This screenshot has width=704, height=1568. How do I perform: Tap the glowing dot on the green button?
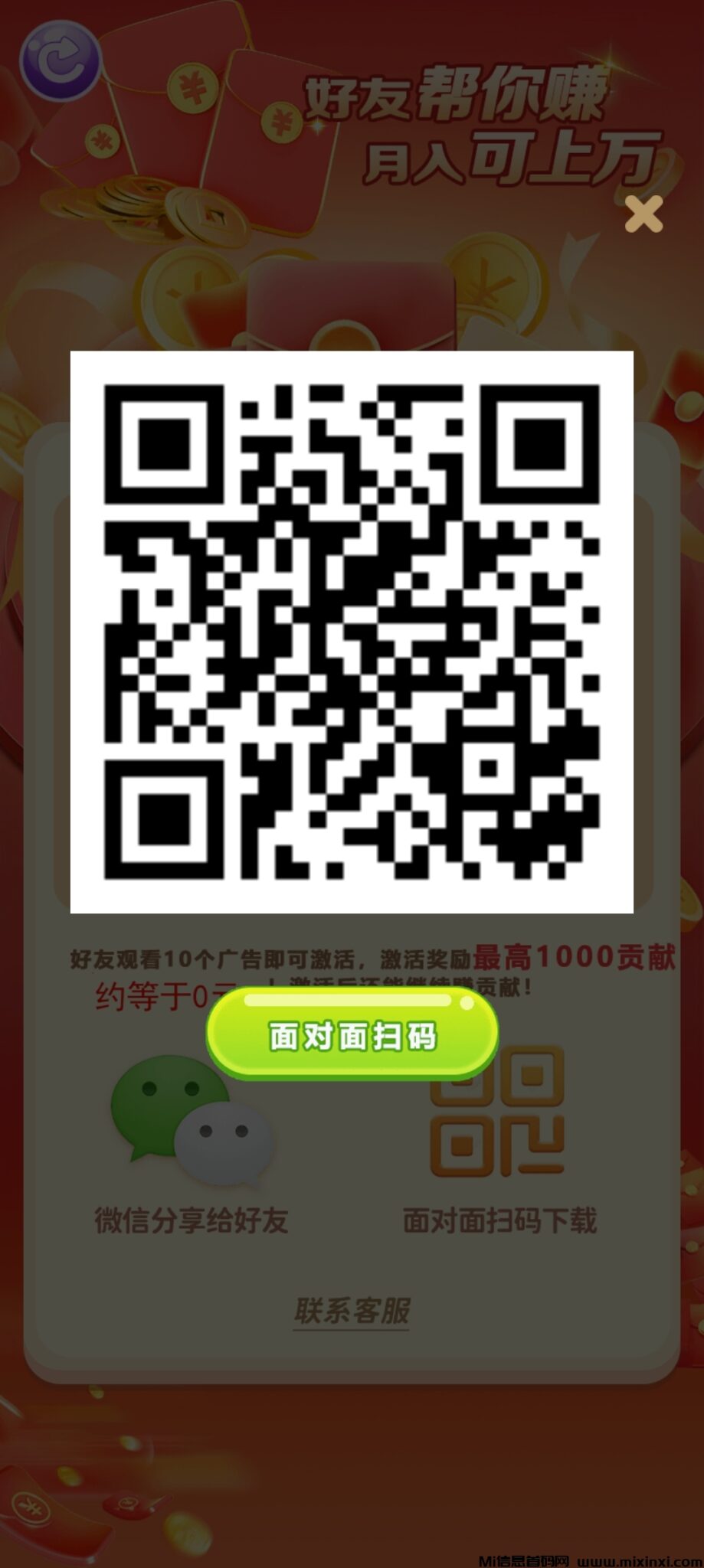pos(467,1003)
